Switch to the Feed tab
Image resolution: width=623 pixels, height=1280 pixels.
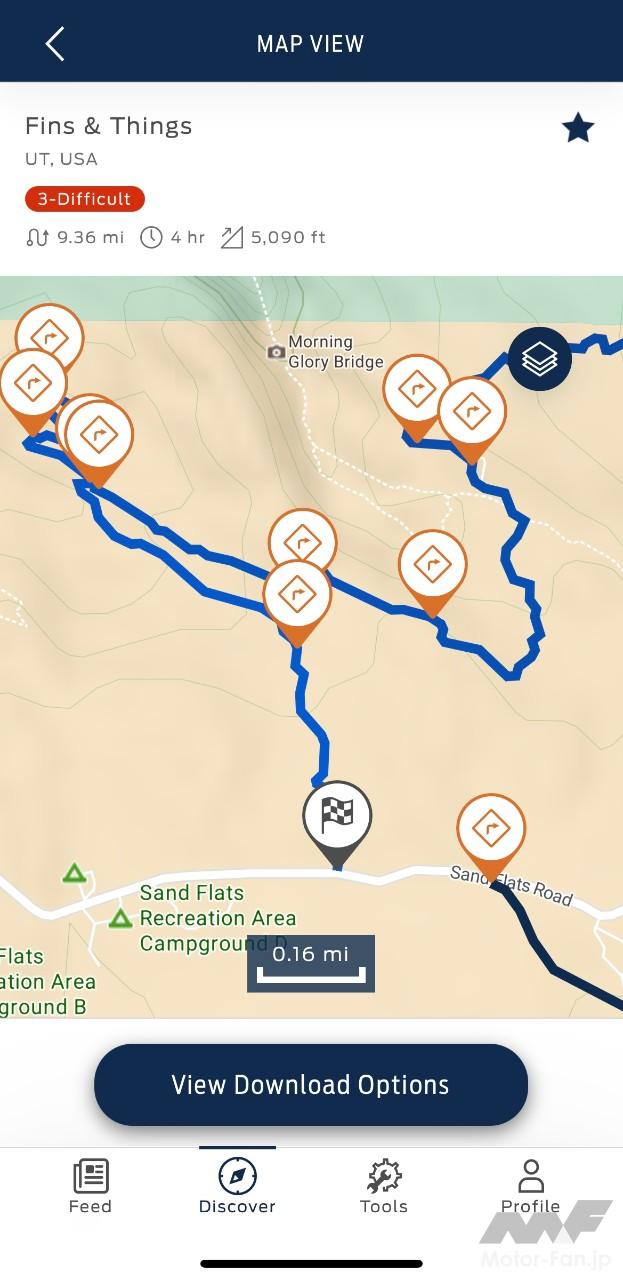coord(90,1187)
